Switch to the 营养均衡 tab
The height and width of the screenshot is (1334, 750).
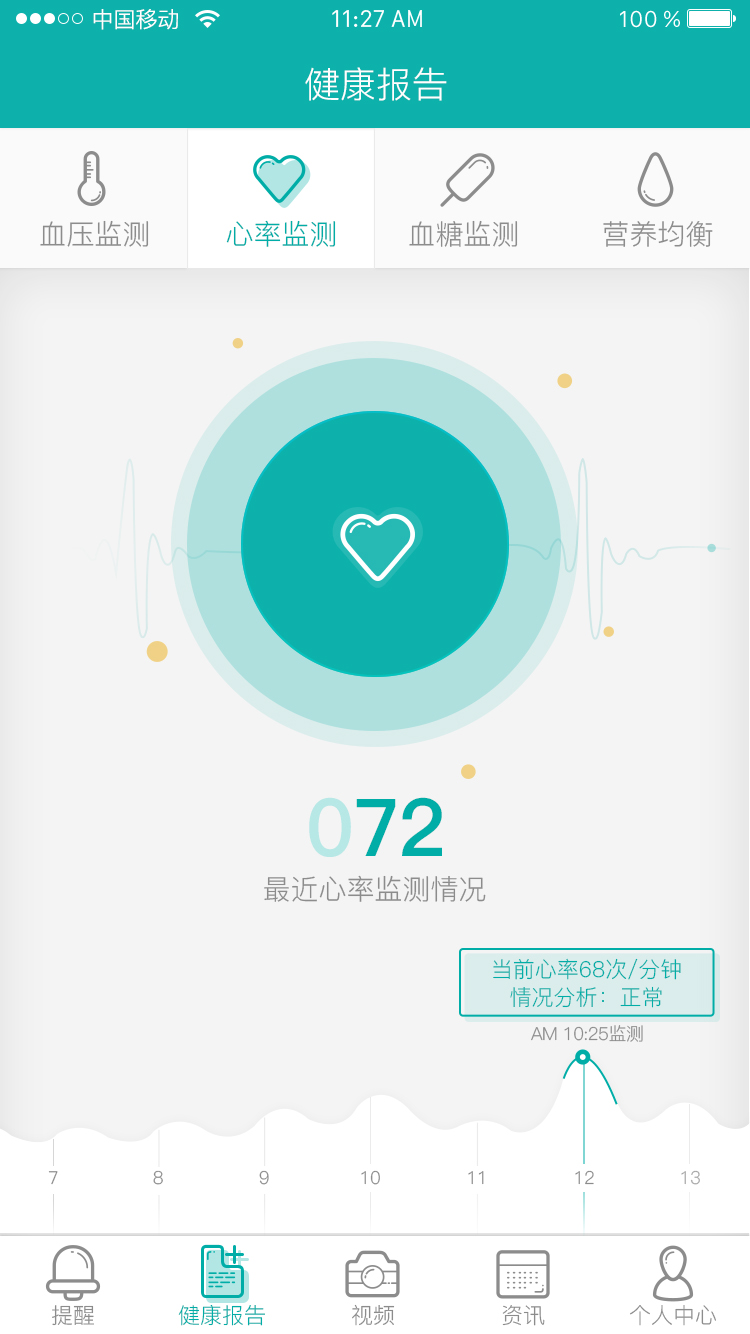pos(657,200)
